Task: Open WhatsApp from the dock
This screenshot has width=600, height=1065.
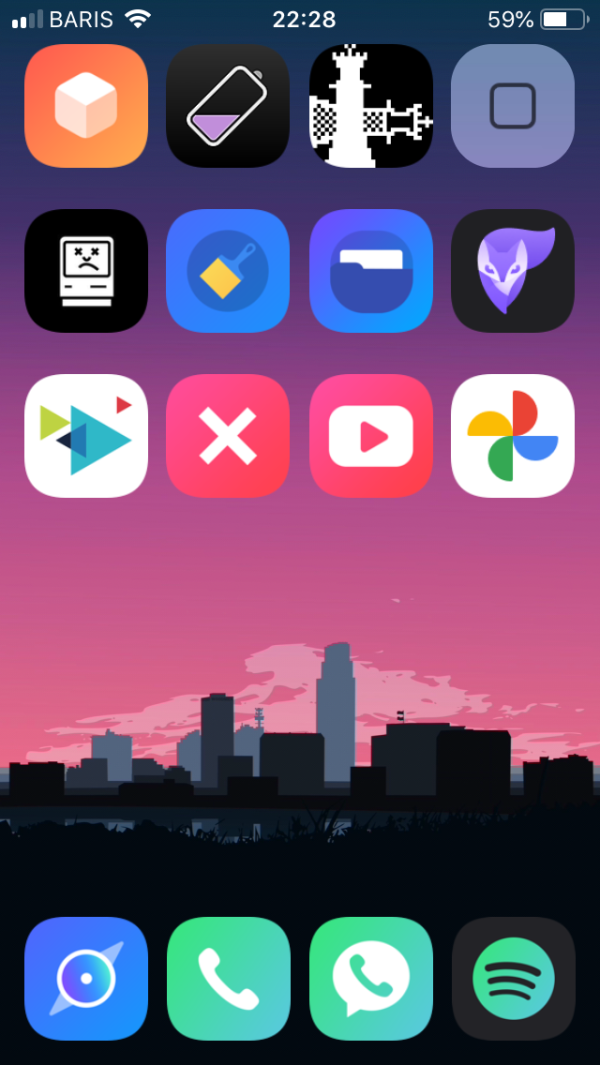Action: tap(371, 979)
